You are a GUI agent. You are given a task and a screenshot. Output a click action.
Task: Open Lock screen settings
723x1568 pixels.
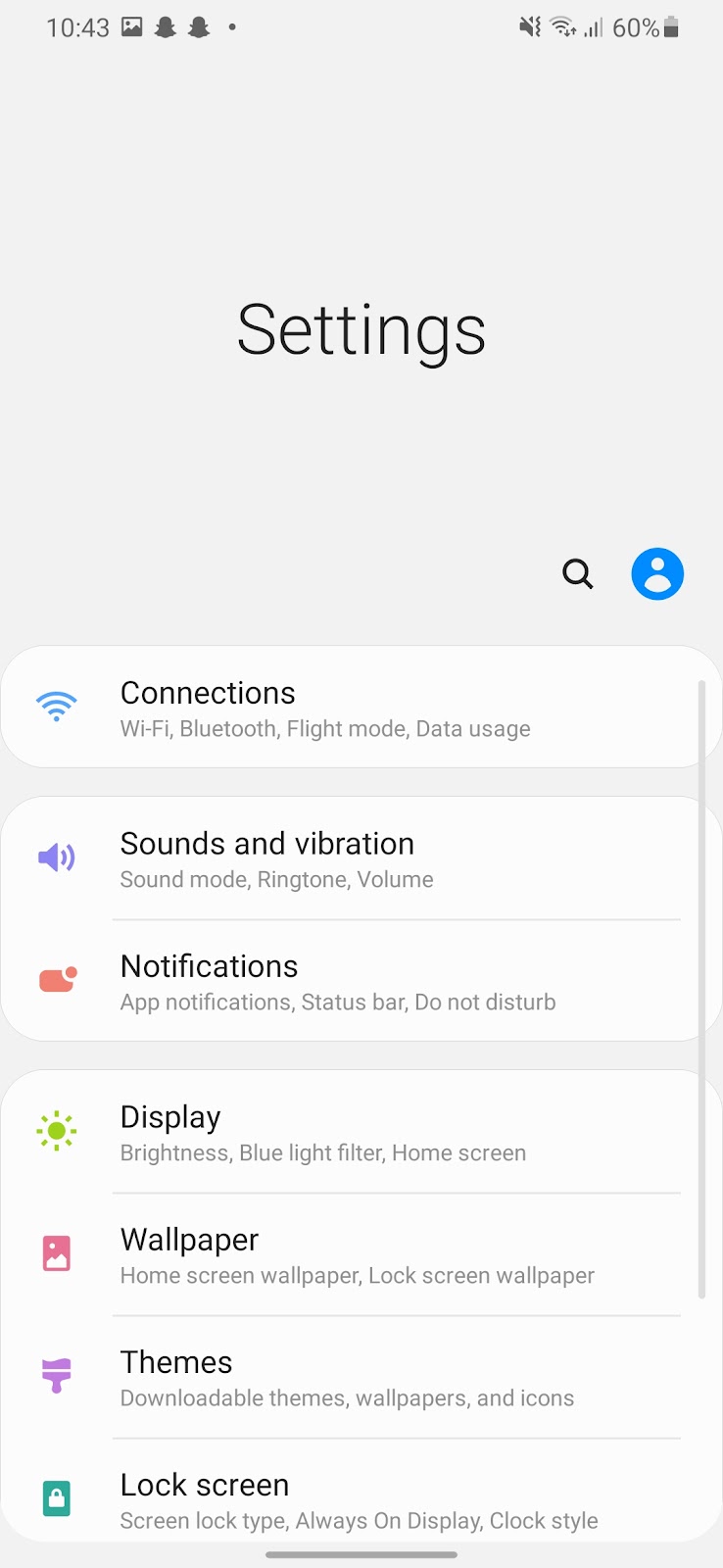pos(361,1497)
